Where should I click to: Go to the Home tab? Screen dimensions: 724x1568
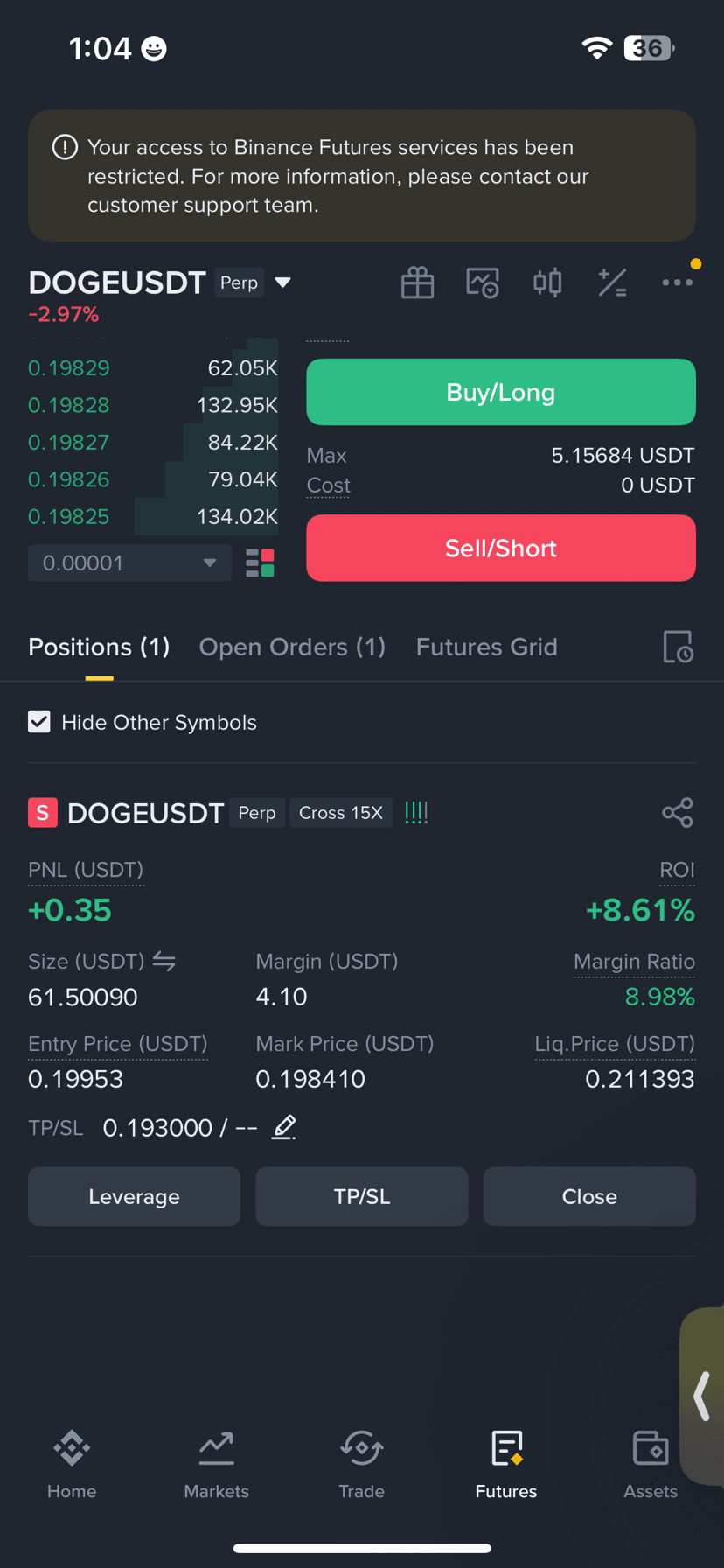pyautogui.click(x=72, y=1465)
